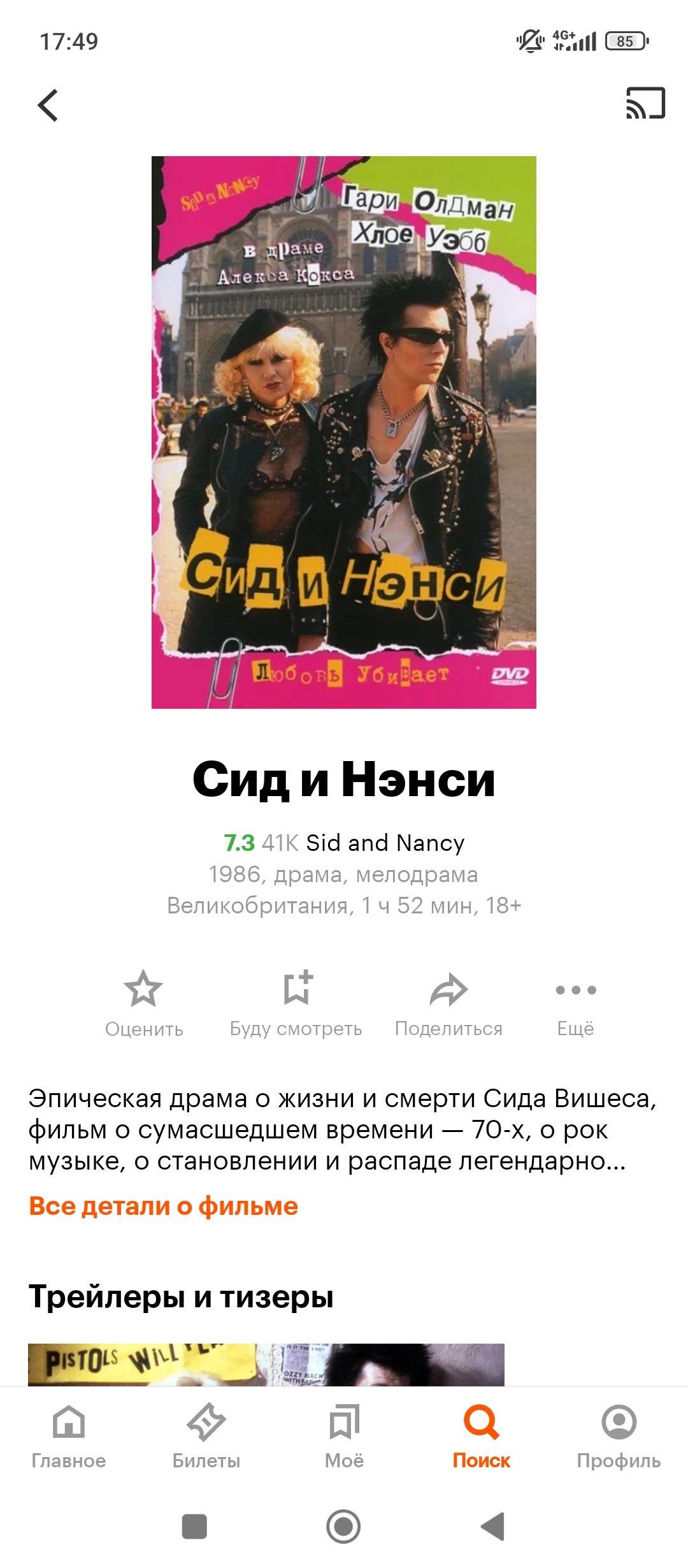This screenshot has width=688, height=1568.
Task: Open the cast to screen icon
Action: (645, 103)
